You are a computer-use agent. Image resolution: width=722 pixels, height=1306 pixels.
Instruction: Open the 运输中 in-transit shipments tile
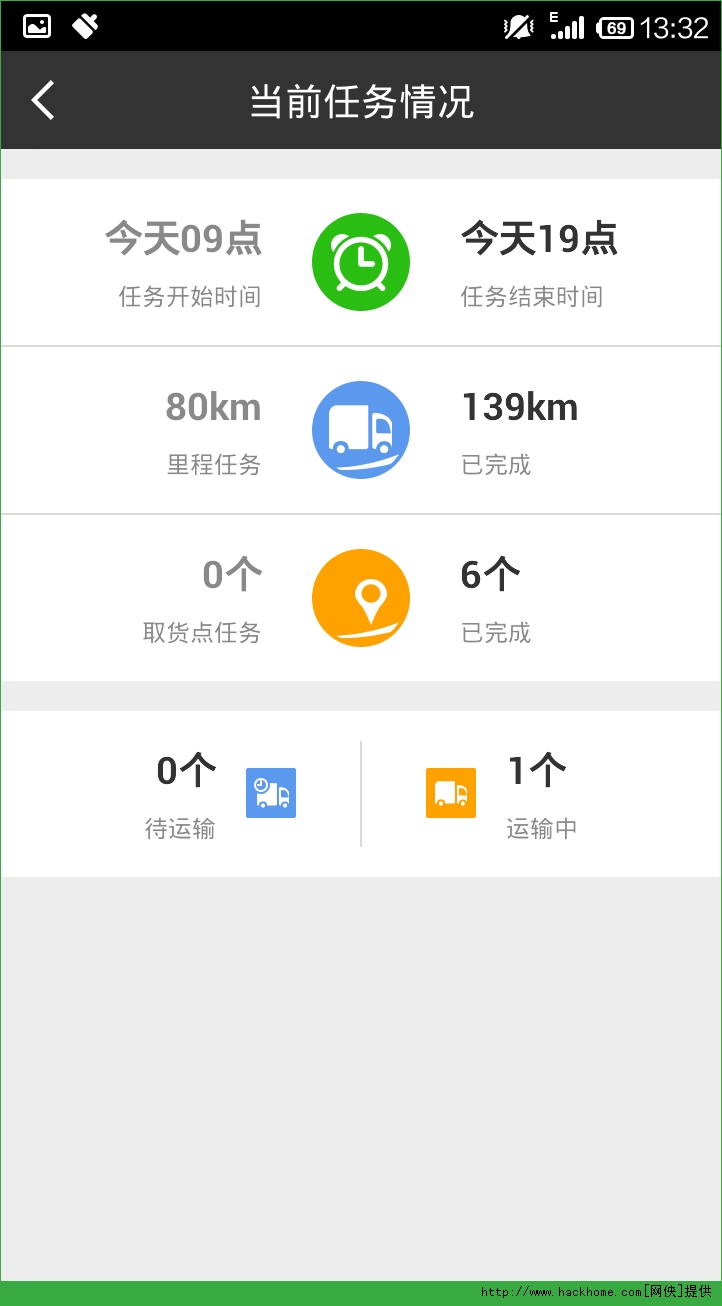520,794
